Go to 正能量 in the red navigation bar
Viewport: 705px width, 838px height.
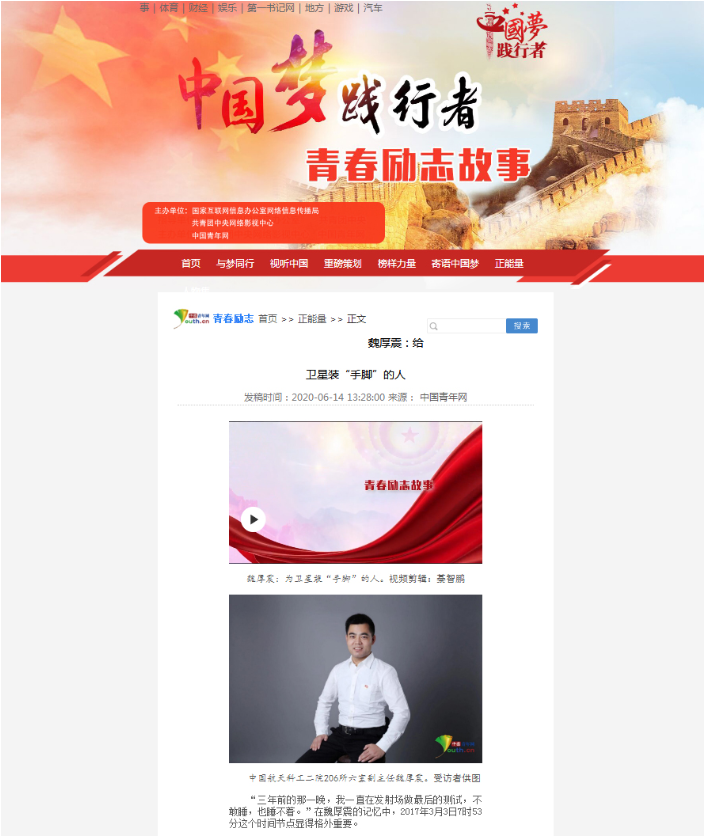pyautogui.click(x=509, y=264)
